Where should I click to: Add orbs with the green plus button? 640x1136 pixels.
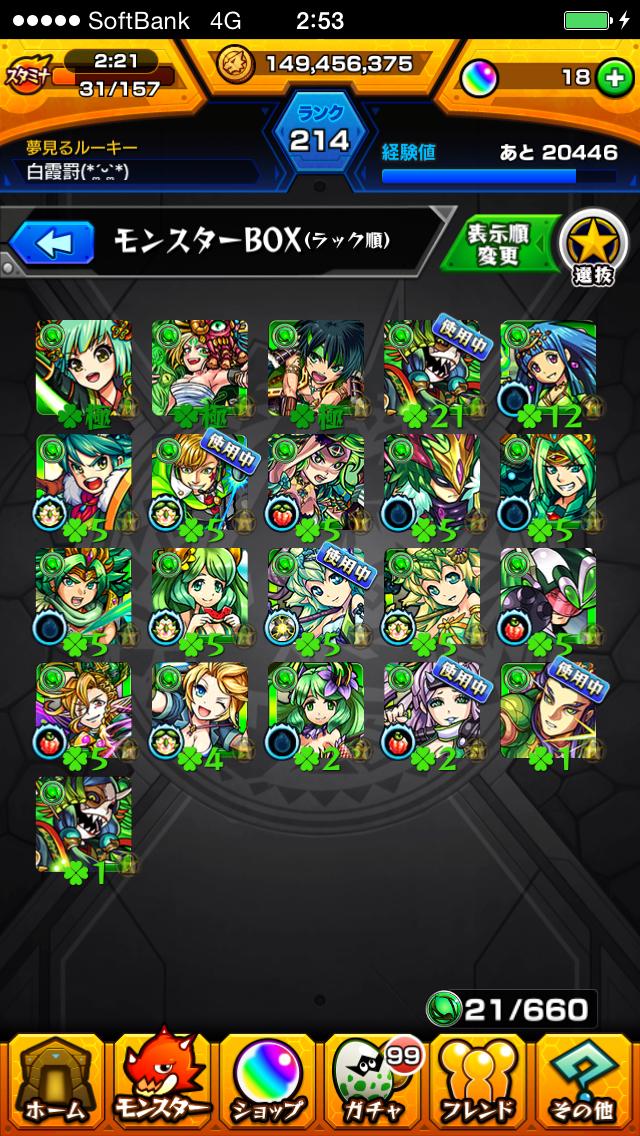(x=612, y=77)
